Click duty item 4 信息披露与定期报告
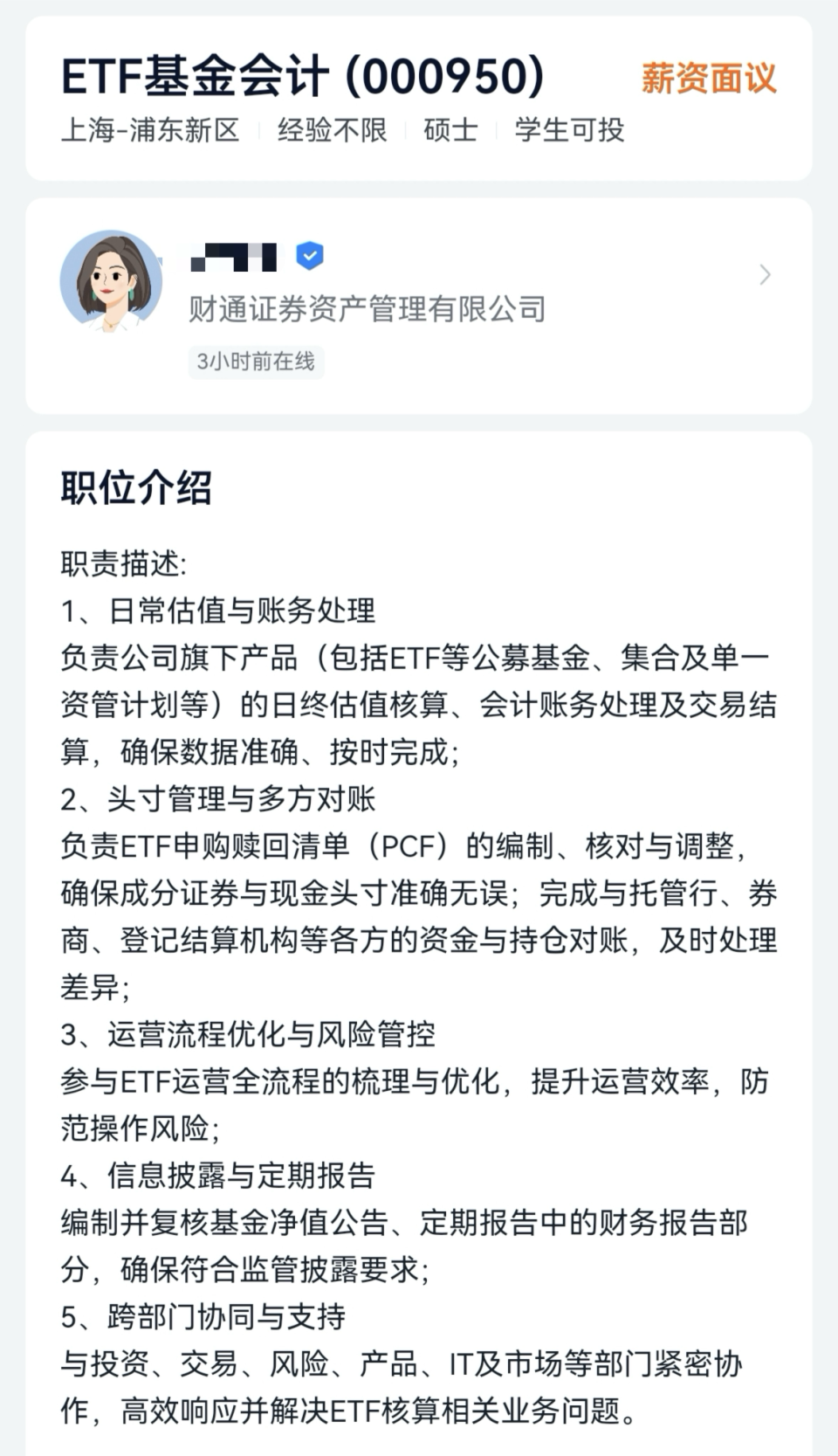This screenshot has width=838, height=1456. [216, 1177]
